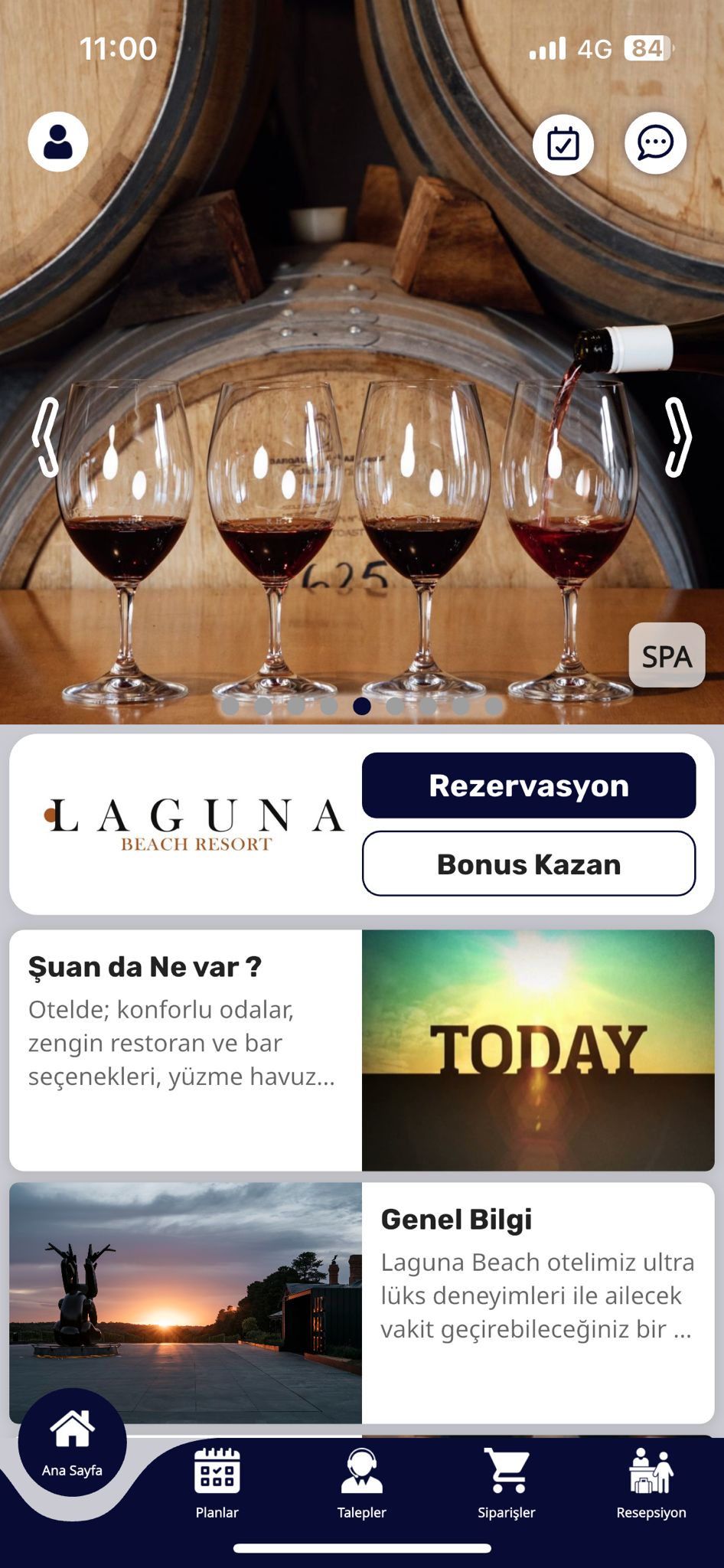Open the Şuan da Ne var card
The height and width of the screenshot is (1568, 724).
361,1050
